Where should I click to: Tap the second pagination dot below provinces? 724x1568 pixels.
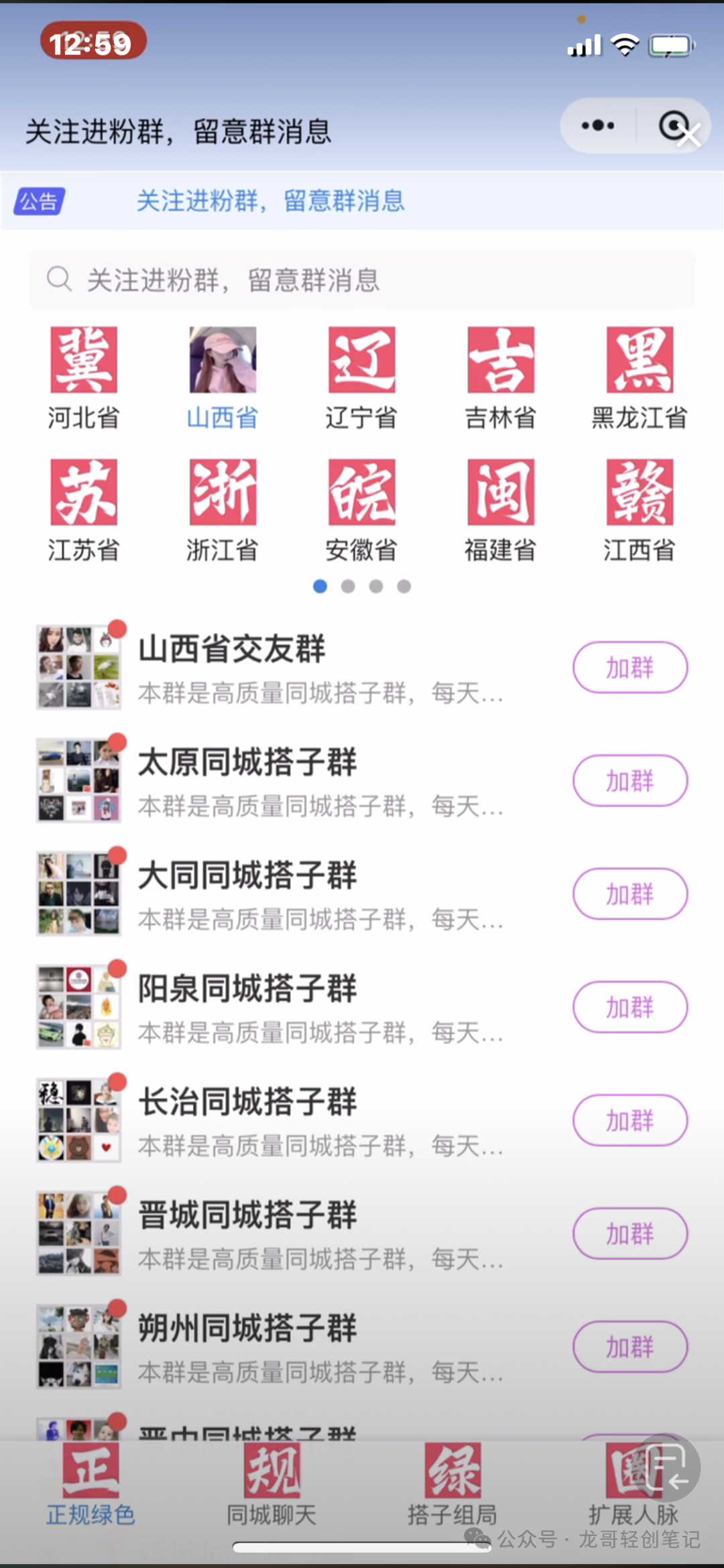tap(348, 586)
